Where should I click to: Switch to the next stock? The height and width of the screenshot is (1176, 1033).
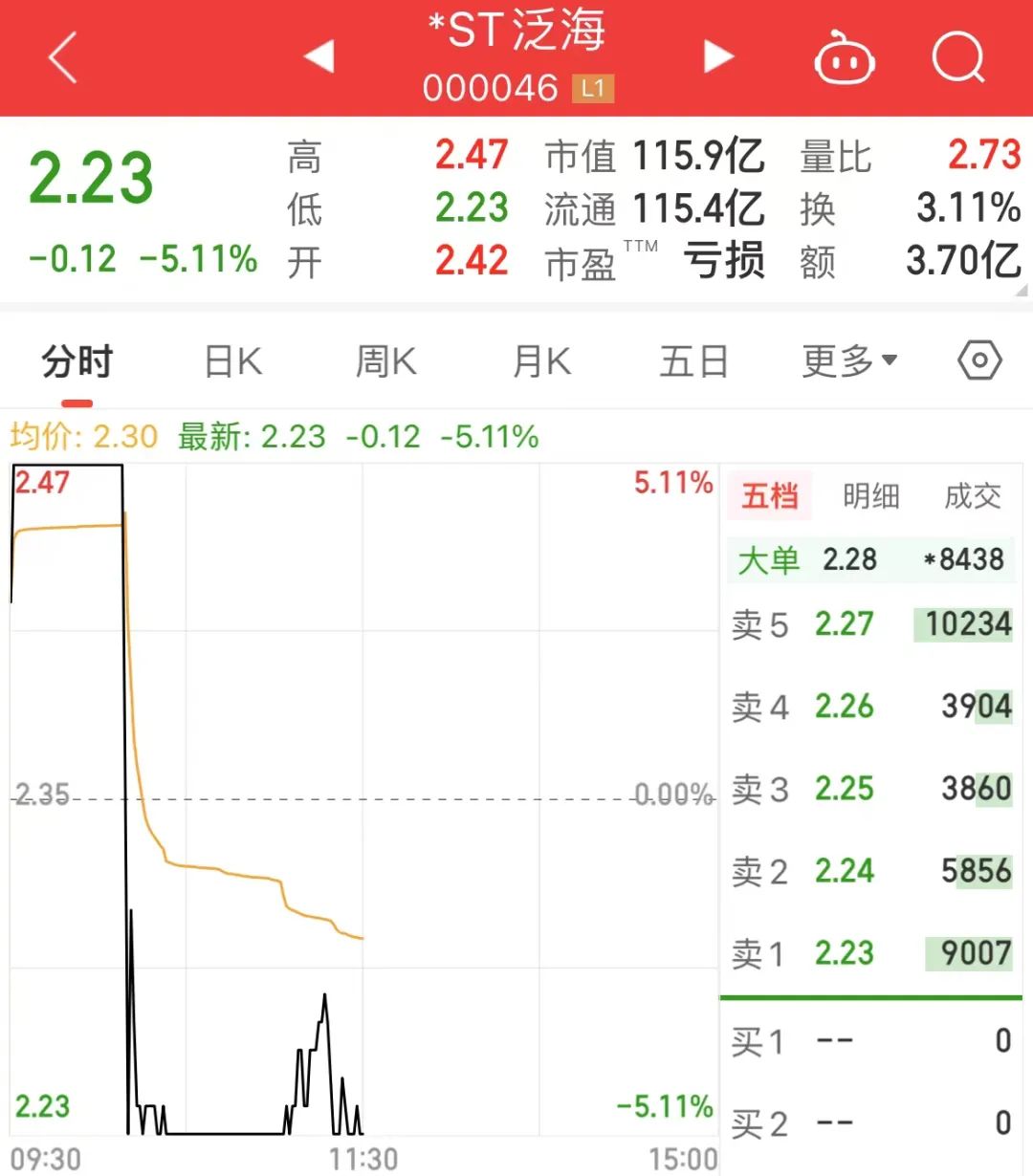tap(718, 56)
